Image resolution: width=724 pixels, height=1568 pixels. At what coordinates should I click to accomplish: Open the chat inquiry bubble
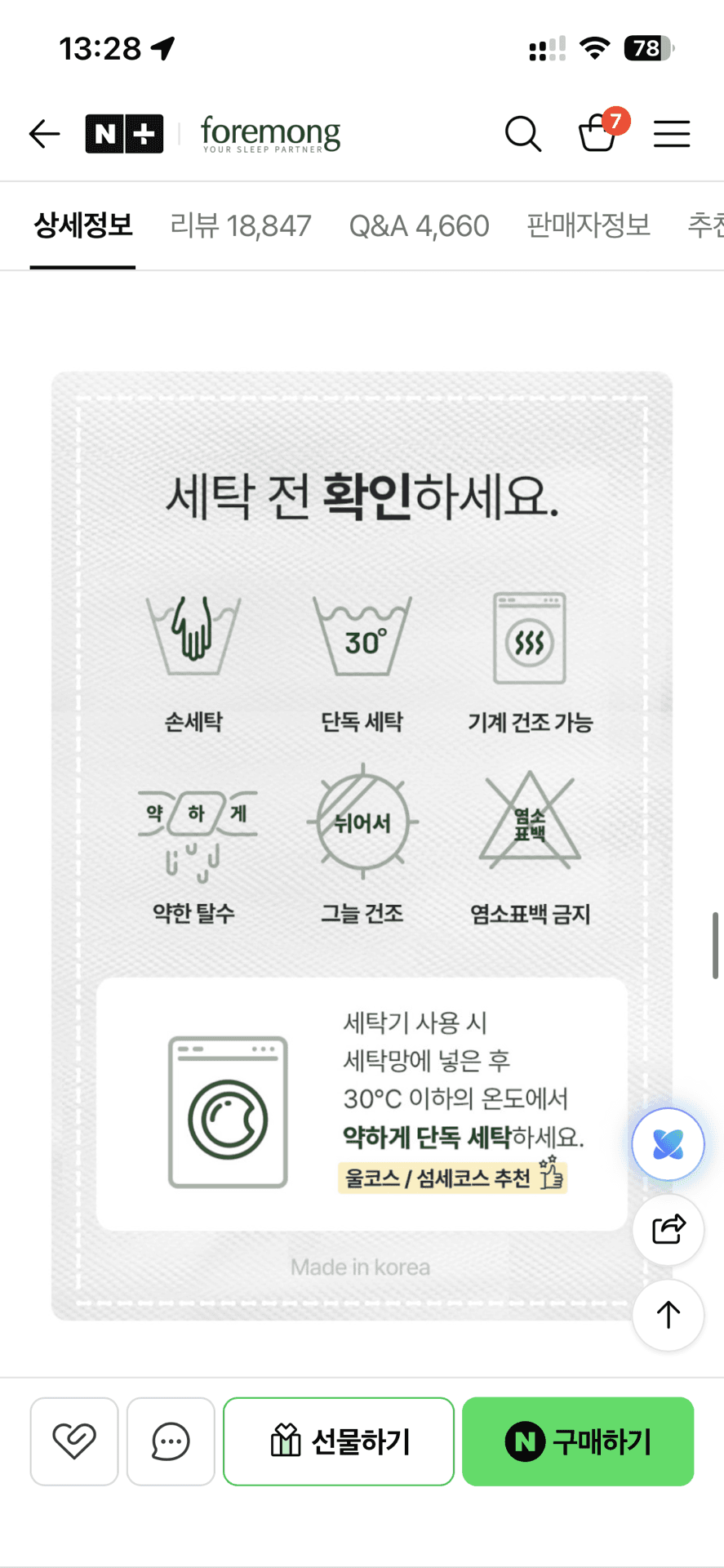[171, 1441]
